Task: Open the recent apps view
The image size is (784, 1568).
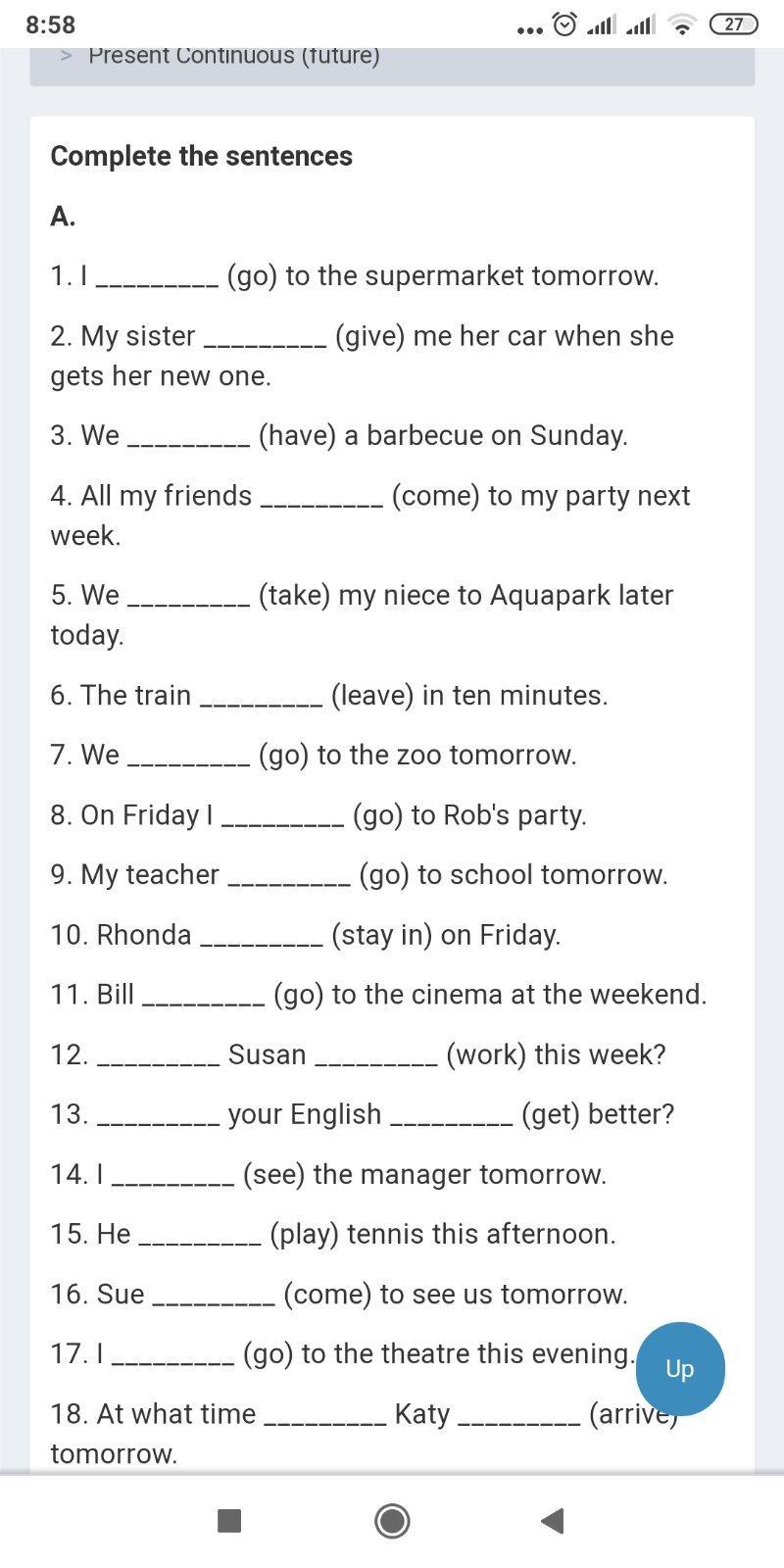Action: pyautogui.click(x=229, y=1520)
